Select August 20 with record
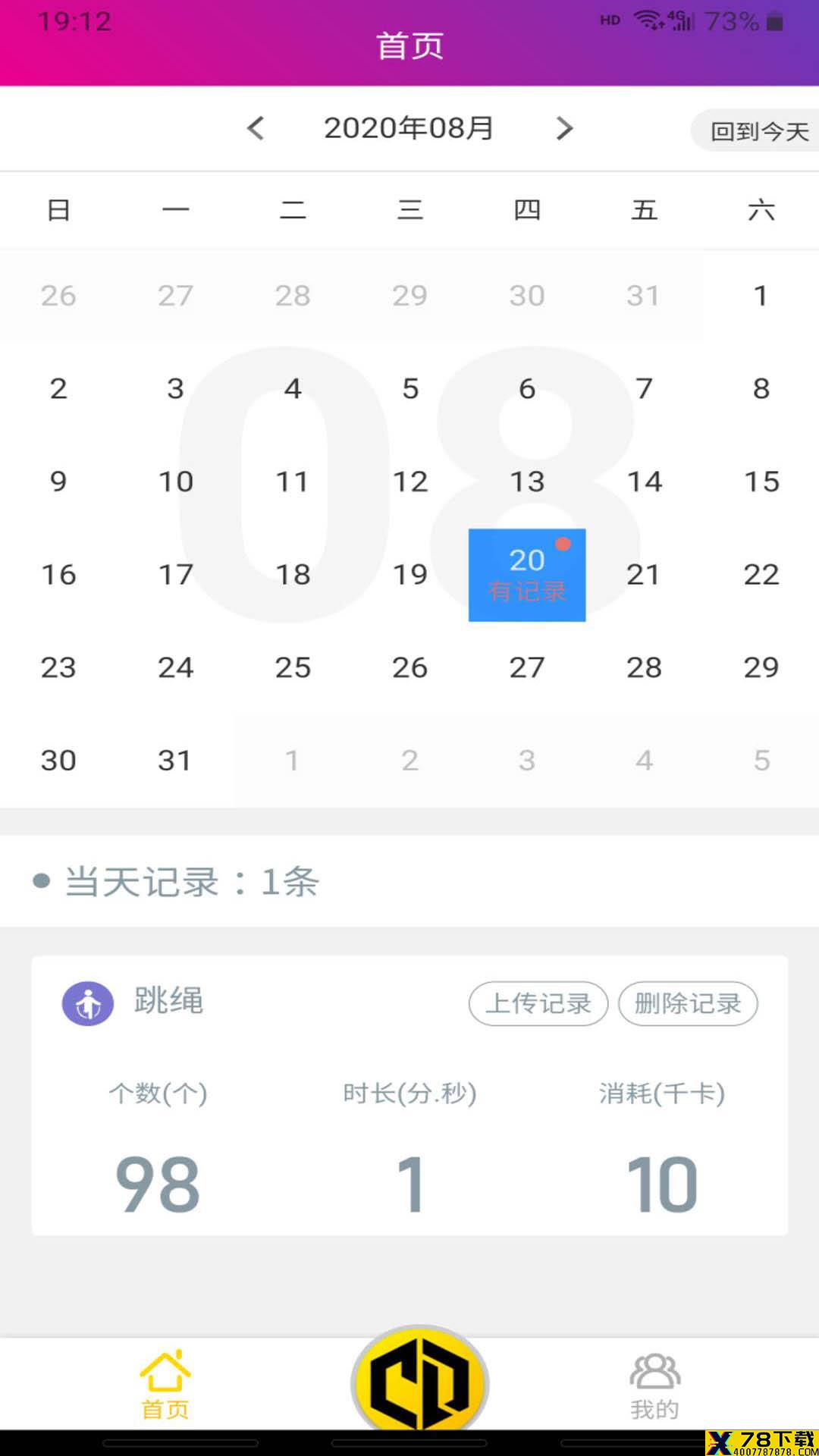This screenshot has height=1456, width=819. (527, 575)
